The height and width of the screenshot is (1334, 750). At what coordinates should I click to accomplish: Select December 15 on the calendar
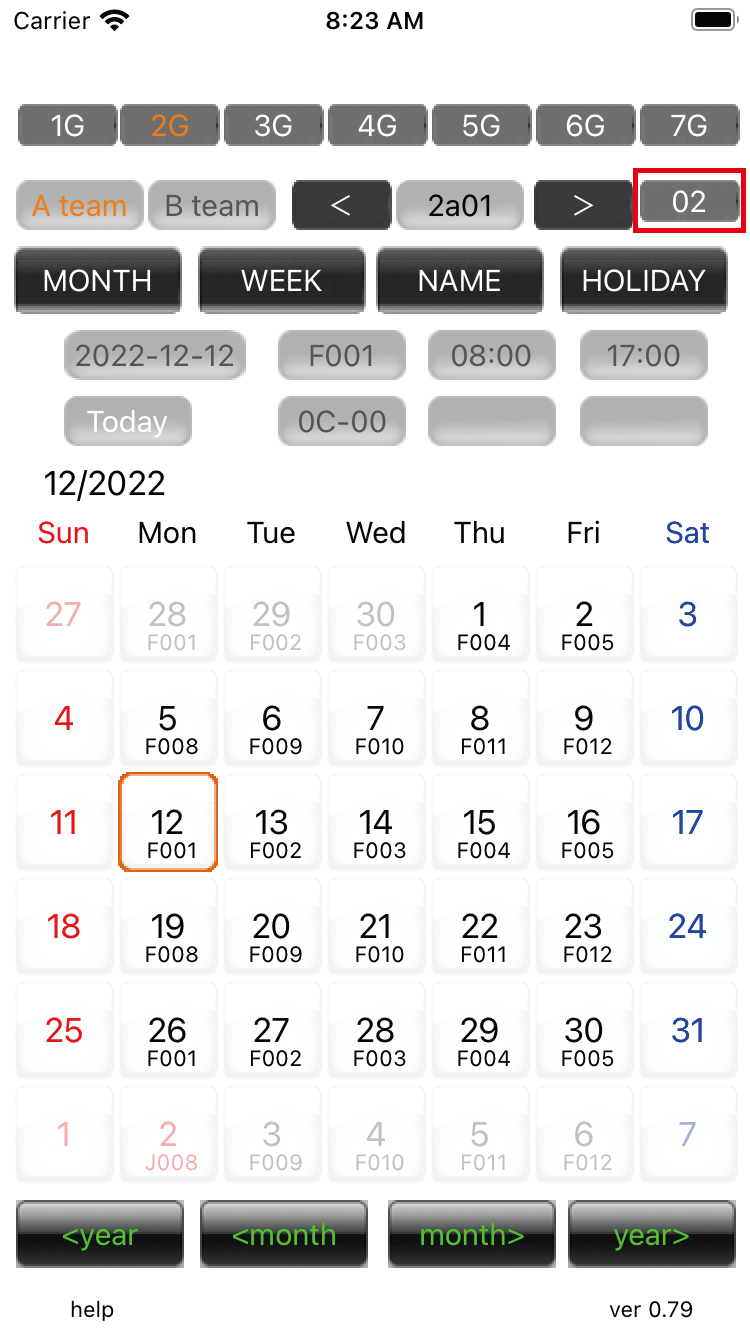(x=480, y=822)
